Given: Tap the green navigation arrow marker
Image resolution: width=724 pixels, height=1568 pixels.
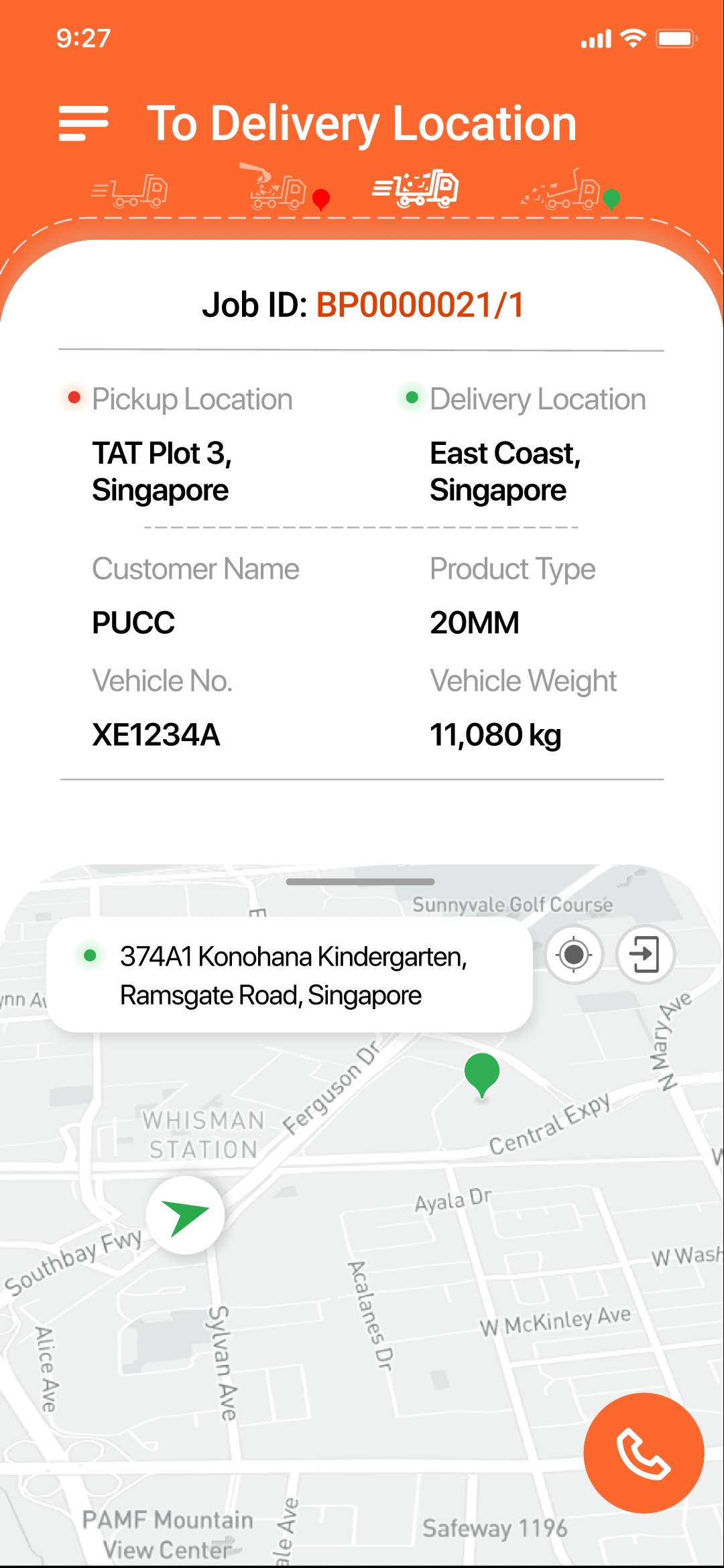Looking at the screenshot, I should pos(185,1215).
